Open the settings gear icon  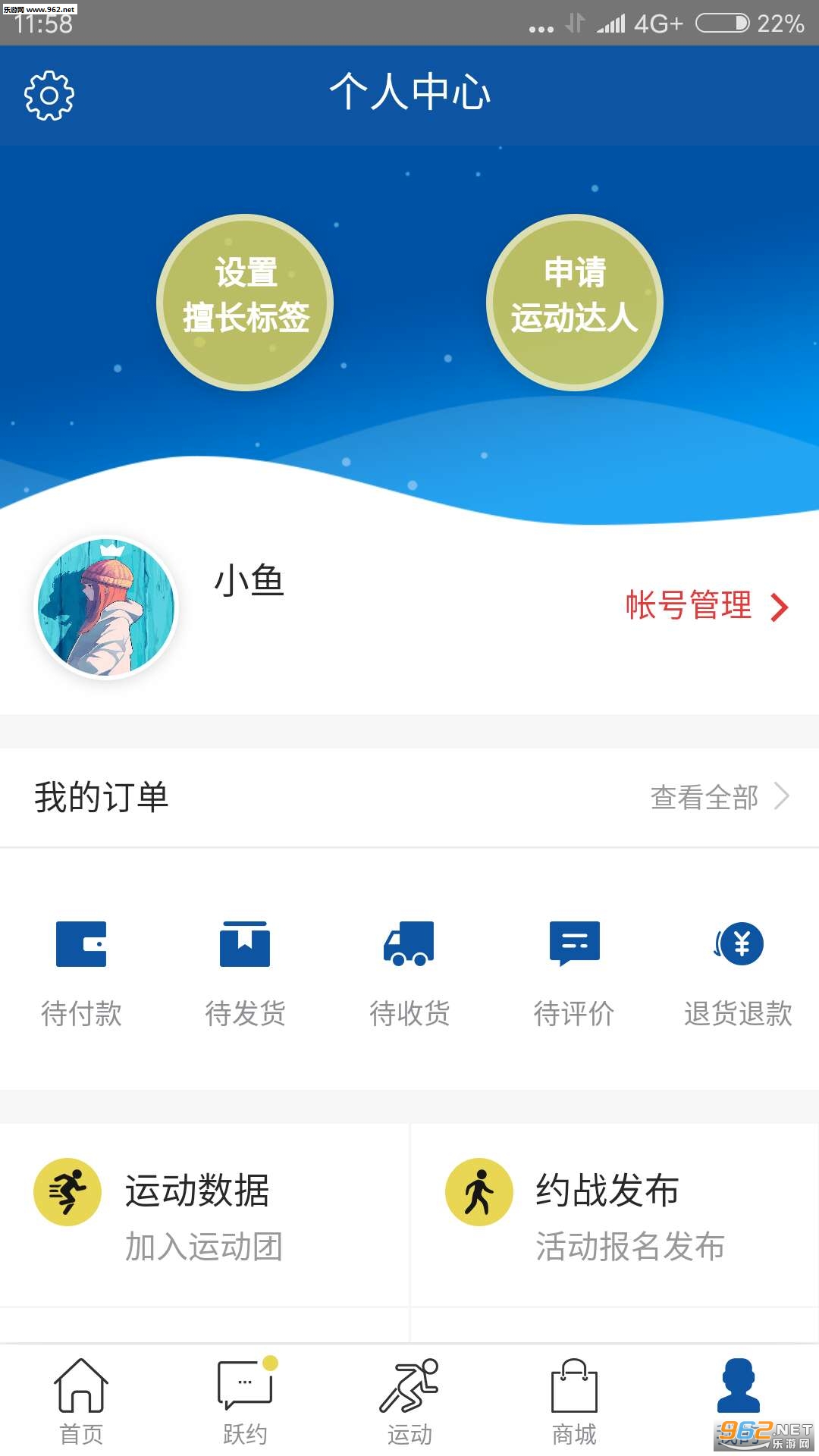click(49, 96)
